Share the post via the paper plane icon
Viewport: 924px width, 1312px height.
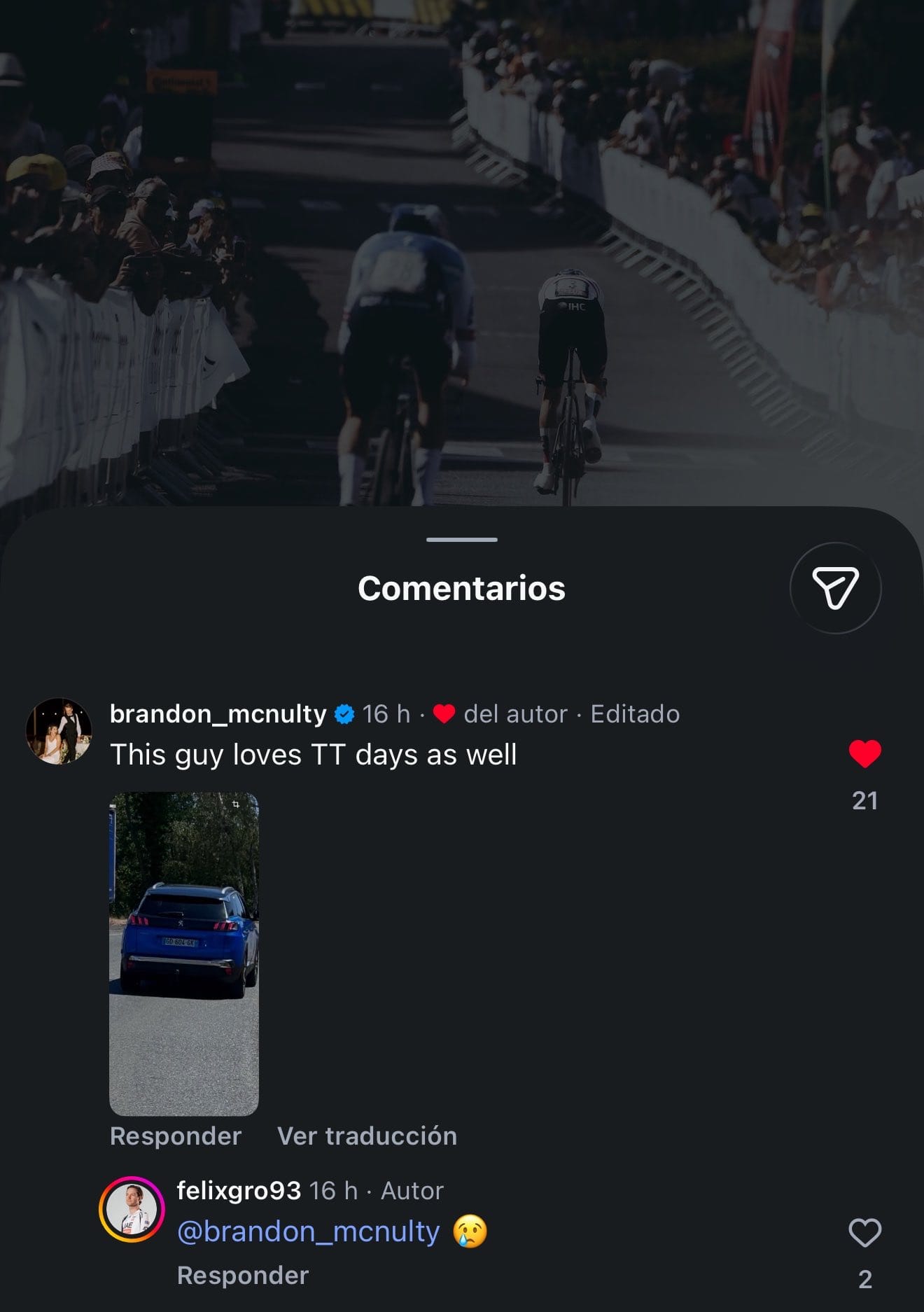[835, 588]
